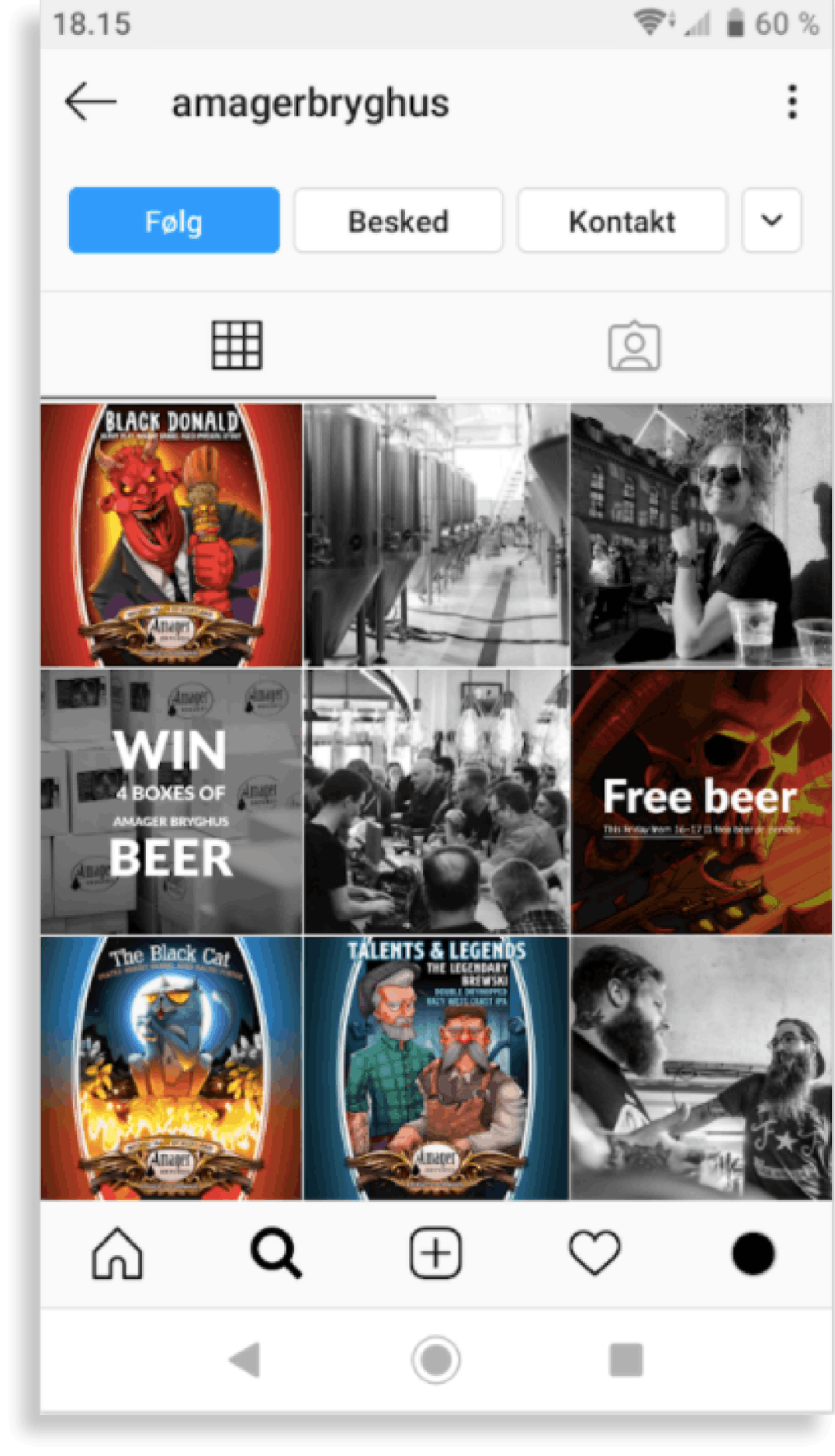Open the Black Donald beer label post

(172, 535)
